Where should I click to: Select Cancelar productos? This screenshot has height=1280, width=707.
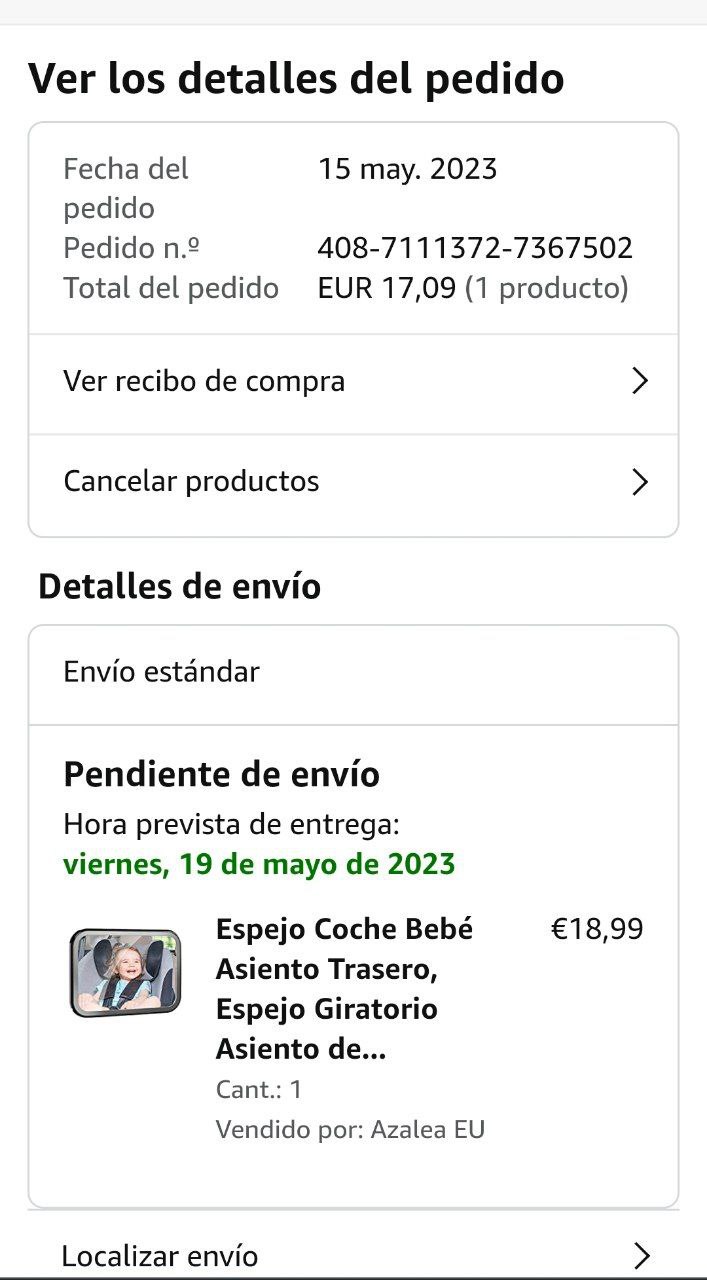coord(353,482)
